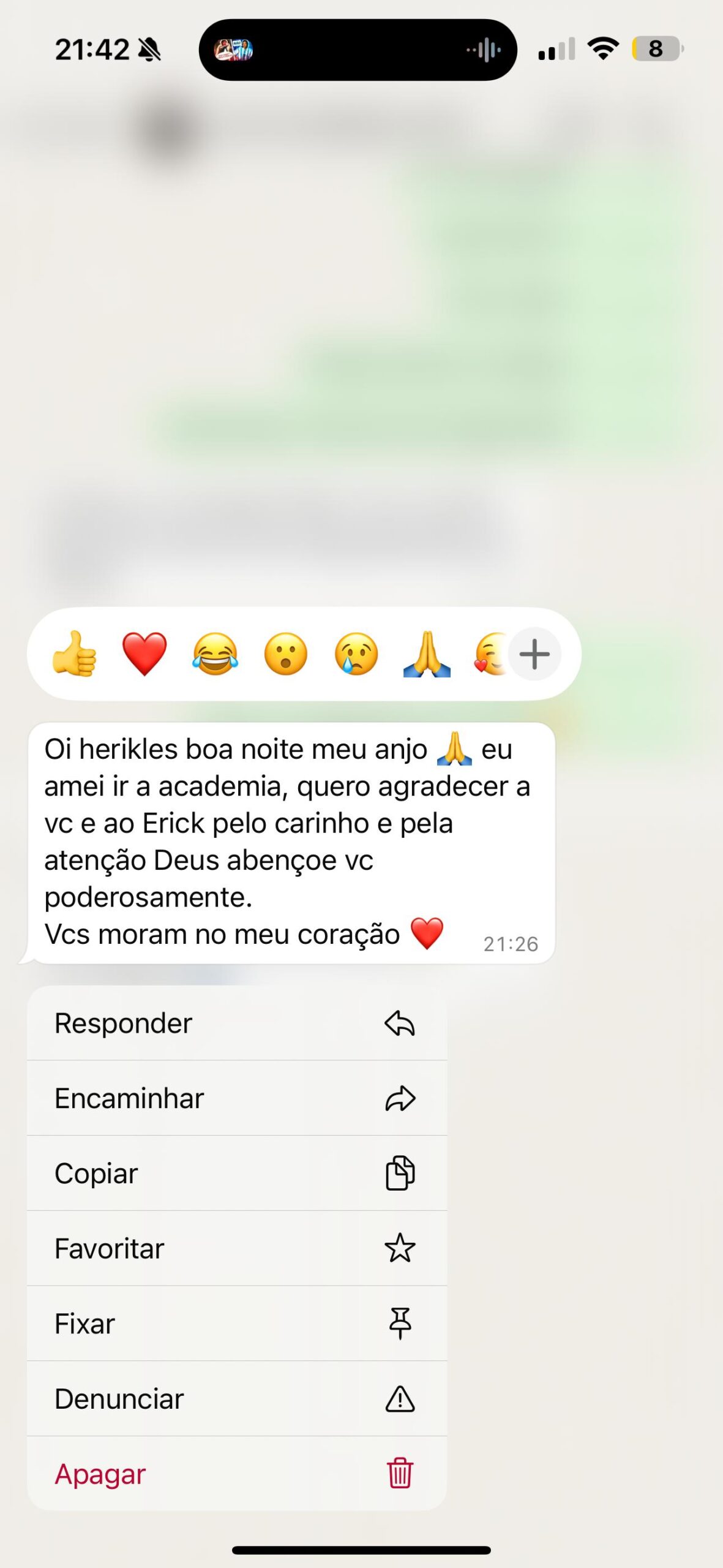Pin the message with Fixar
723x1568 pixels.
pos(237,1324)
